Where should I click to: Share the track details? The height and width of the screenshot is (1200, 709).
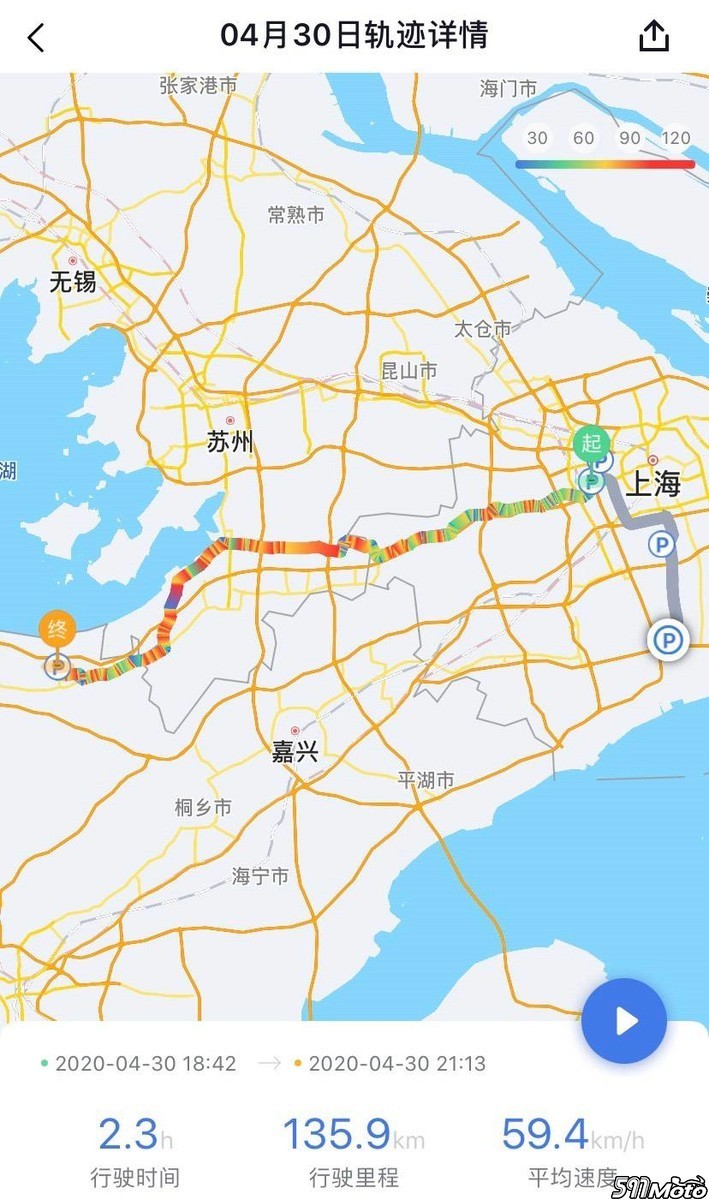pos(653,37)
